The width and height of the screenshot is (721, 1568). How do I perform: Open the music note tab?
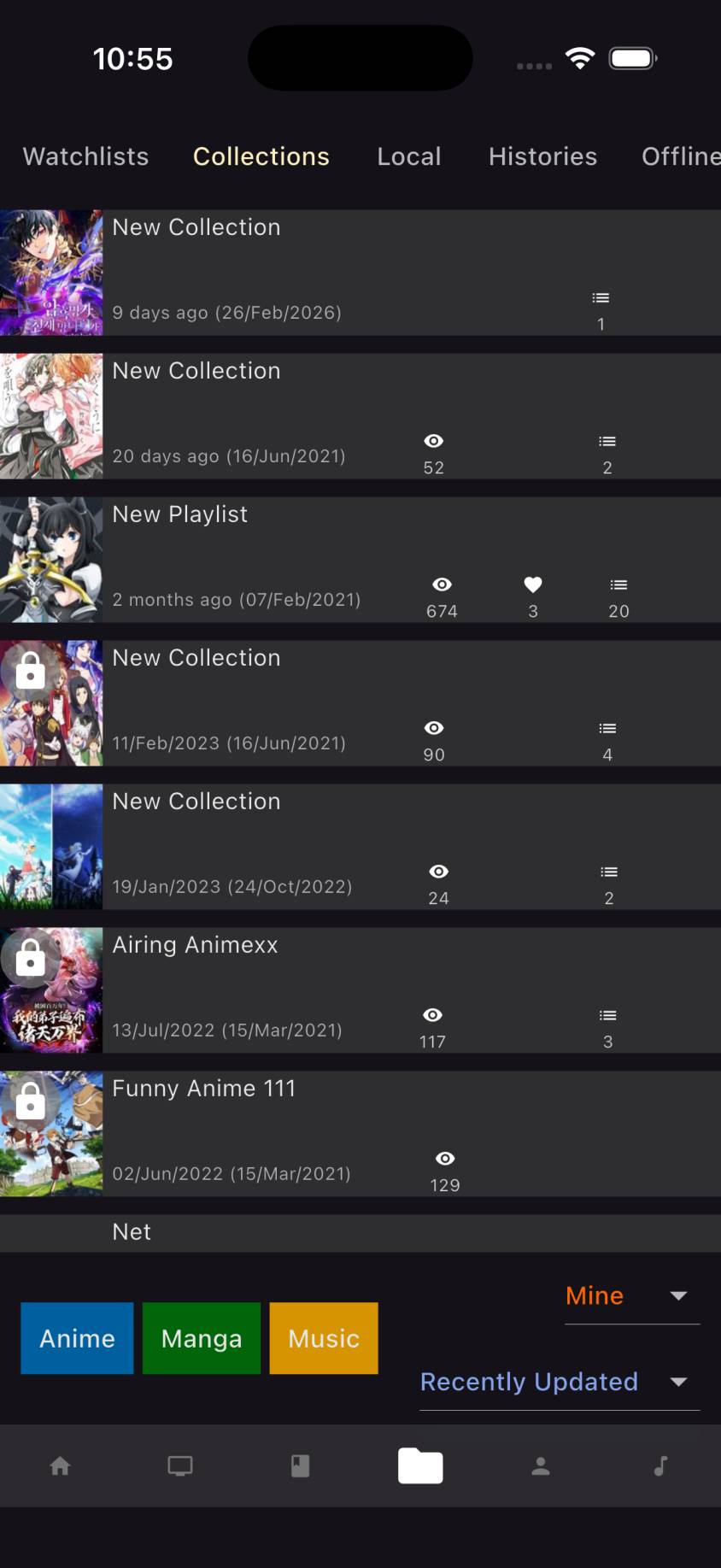[x=660, y=1466]
